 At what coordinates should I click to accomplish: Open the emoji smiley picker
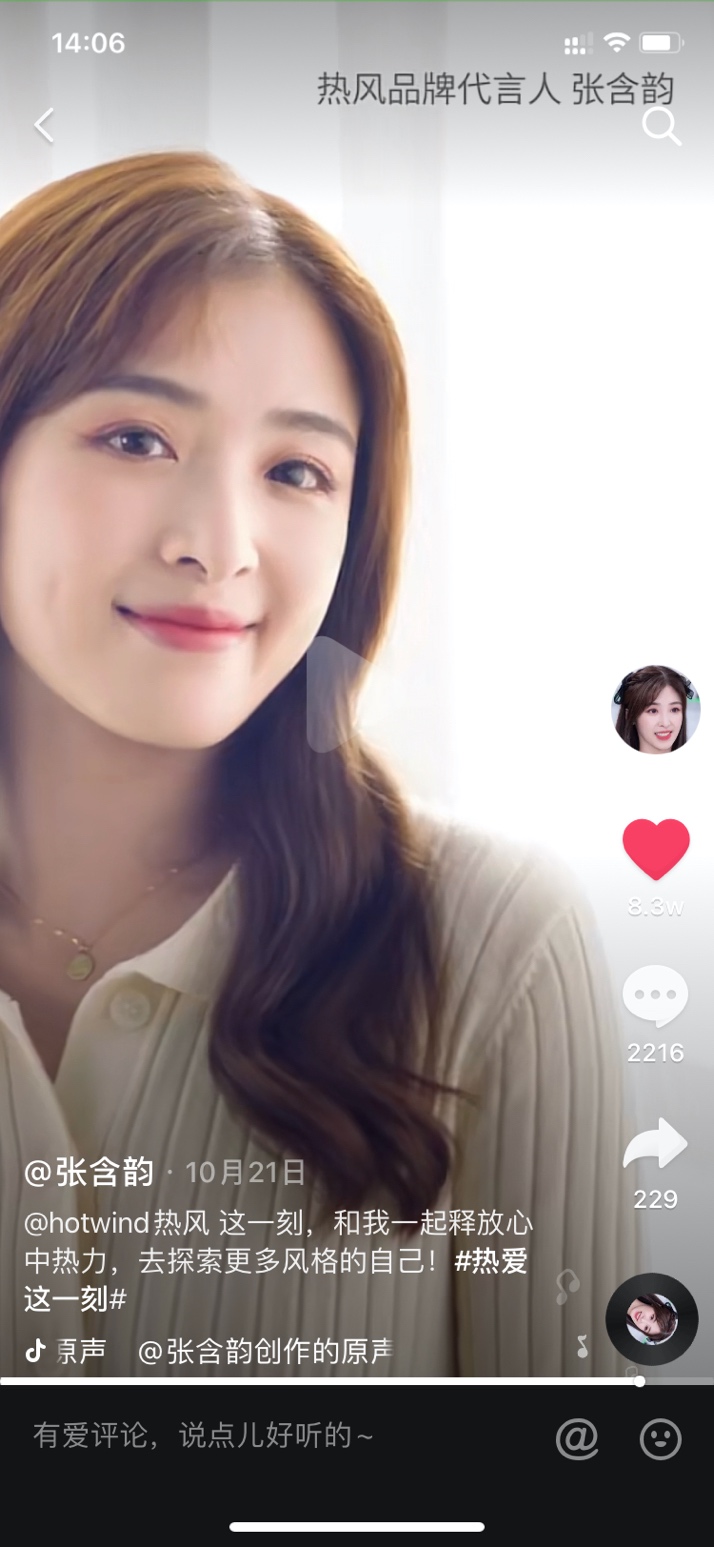pos(660,1439)
